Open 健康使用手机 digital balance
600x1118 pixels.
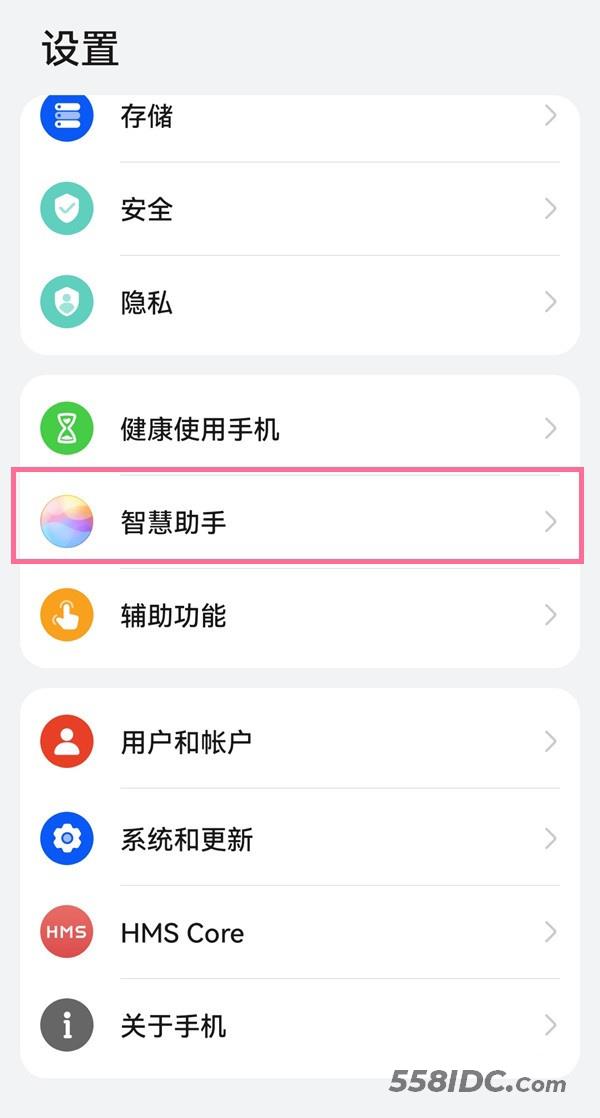coord(299,429)
